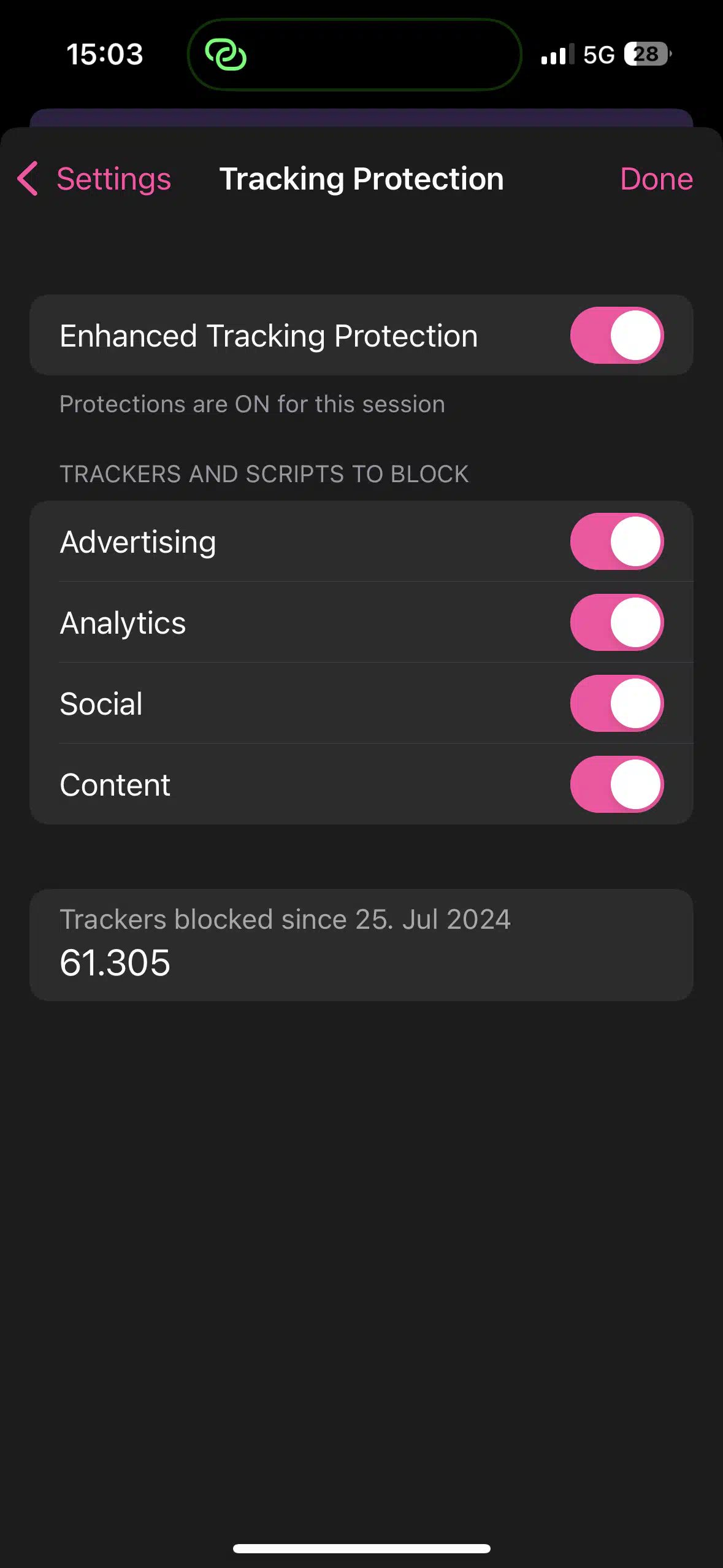Switch off Social tracker blocking
Screen dimensions: 723x1568
point(617,704)
